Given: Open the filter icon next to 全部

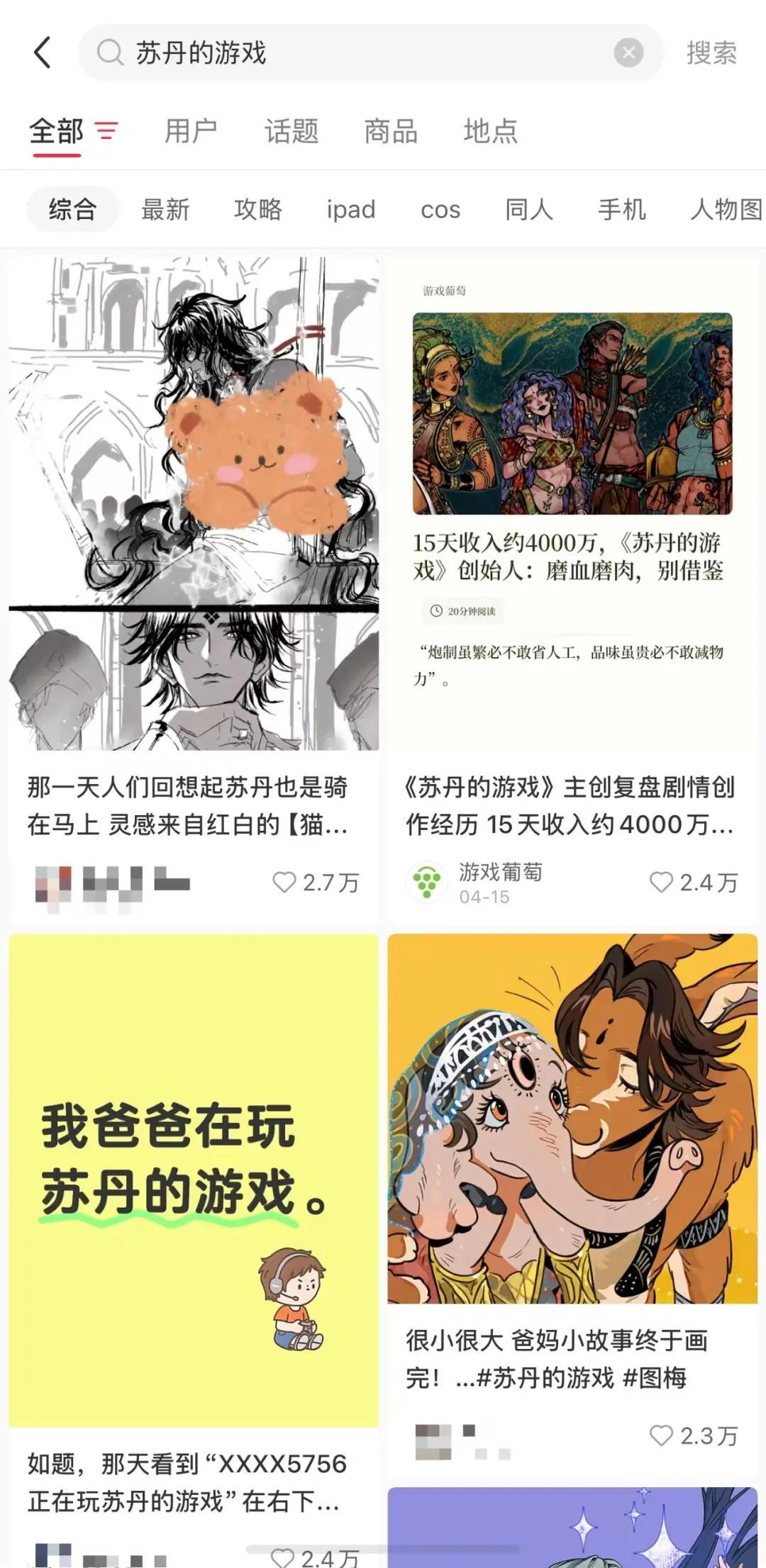Looking at the screenshot, I should [x=106, y=131].
